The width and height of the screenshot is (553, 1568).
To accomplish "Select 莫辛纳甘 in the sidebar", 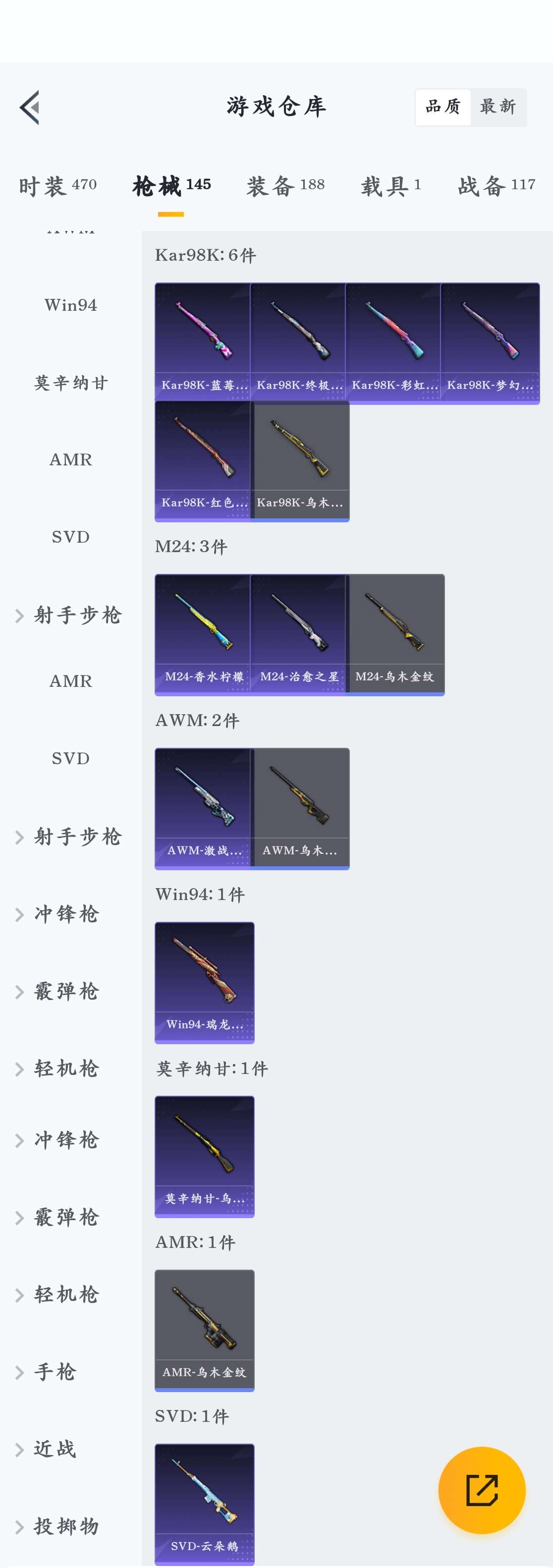I will tap(71, 382).
